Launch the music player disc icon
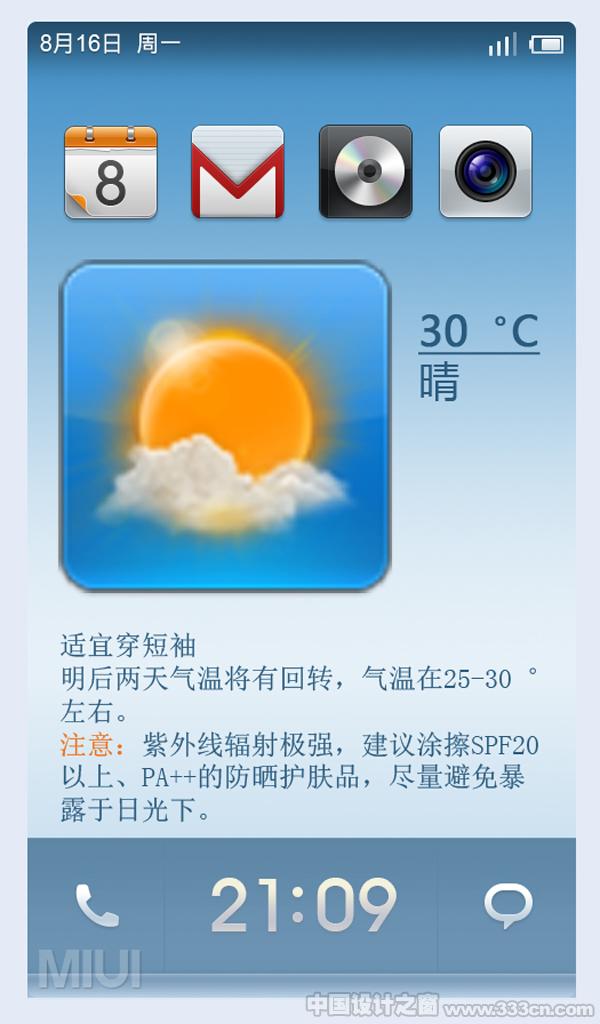This screenshot has height=1024, width=600. [366, 172]
